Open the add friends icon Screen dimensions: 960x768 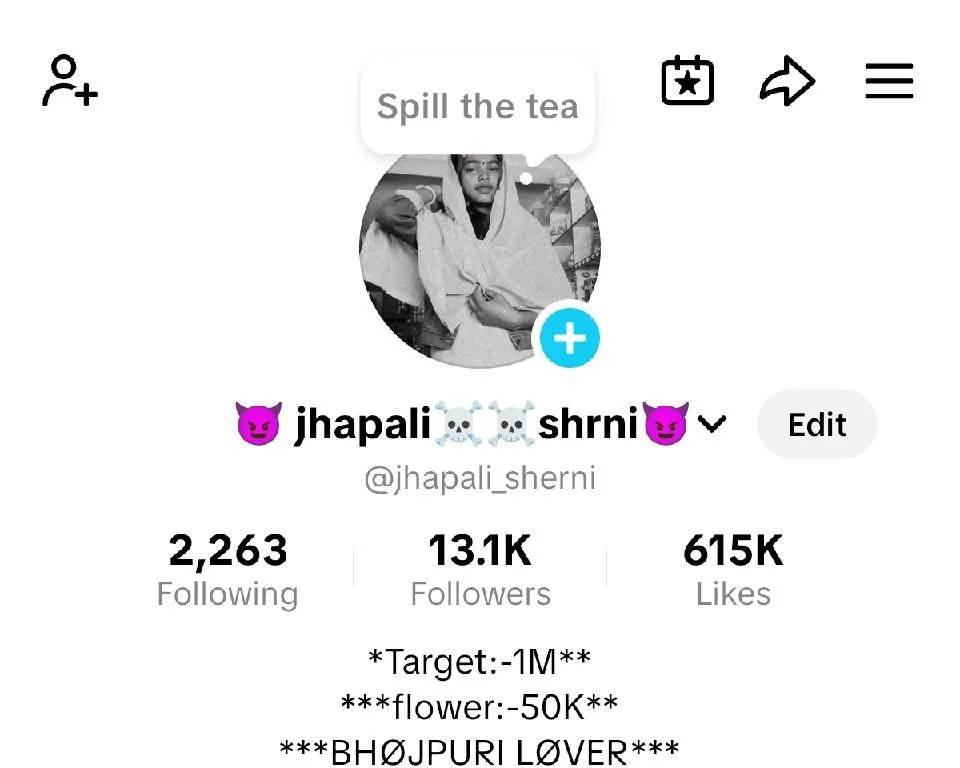(69, 81)
